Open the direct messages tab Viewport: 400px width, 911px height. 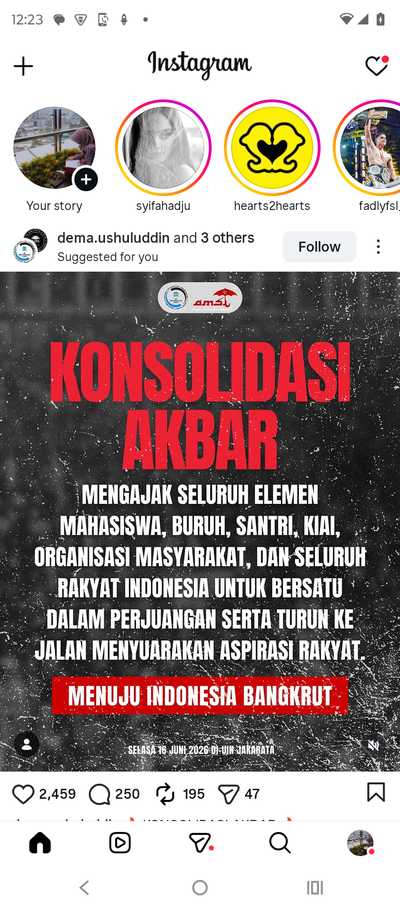(x=201, y=843)
